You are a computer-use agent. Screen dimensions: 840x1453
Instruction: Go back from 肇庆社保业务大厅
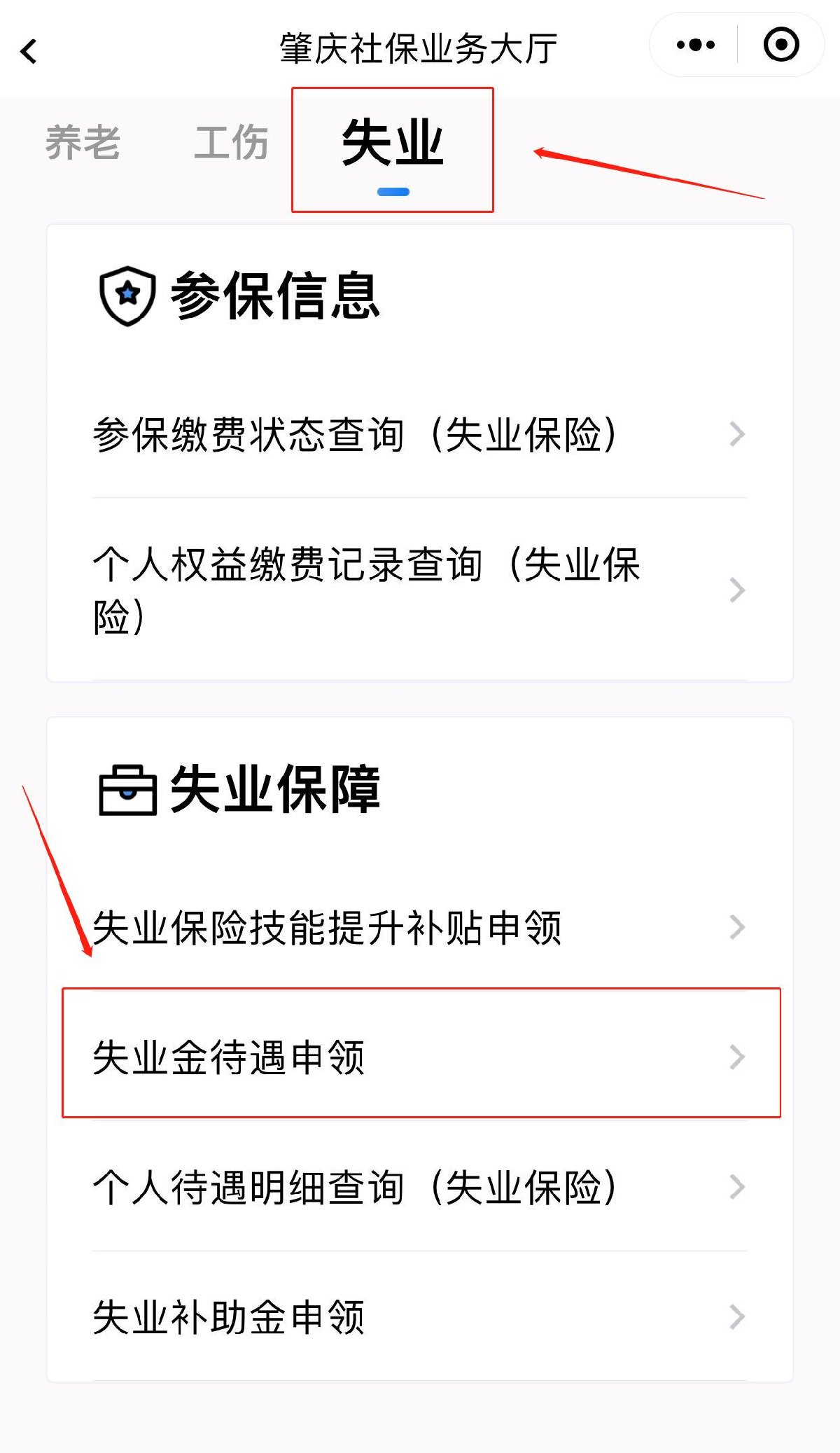click(x=29, y=51)
